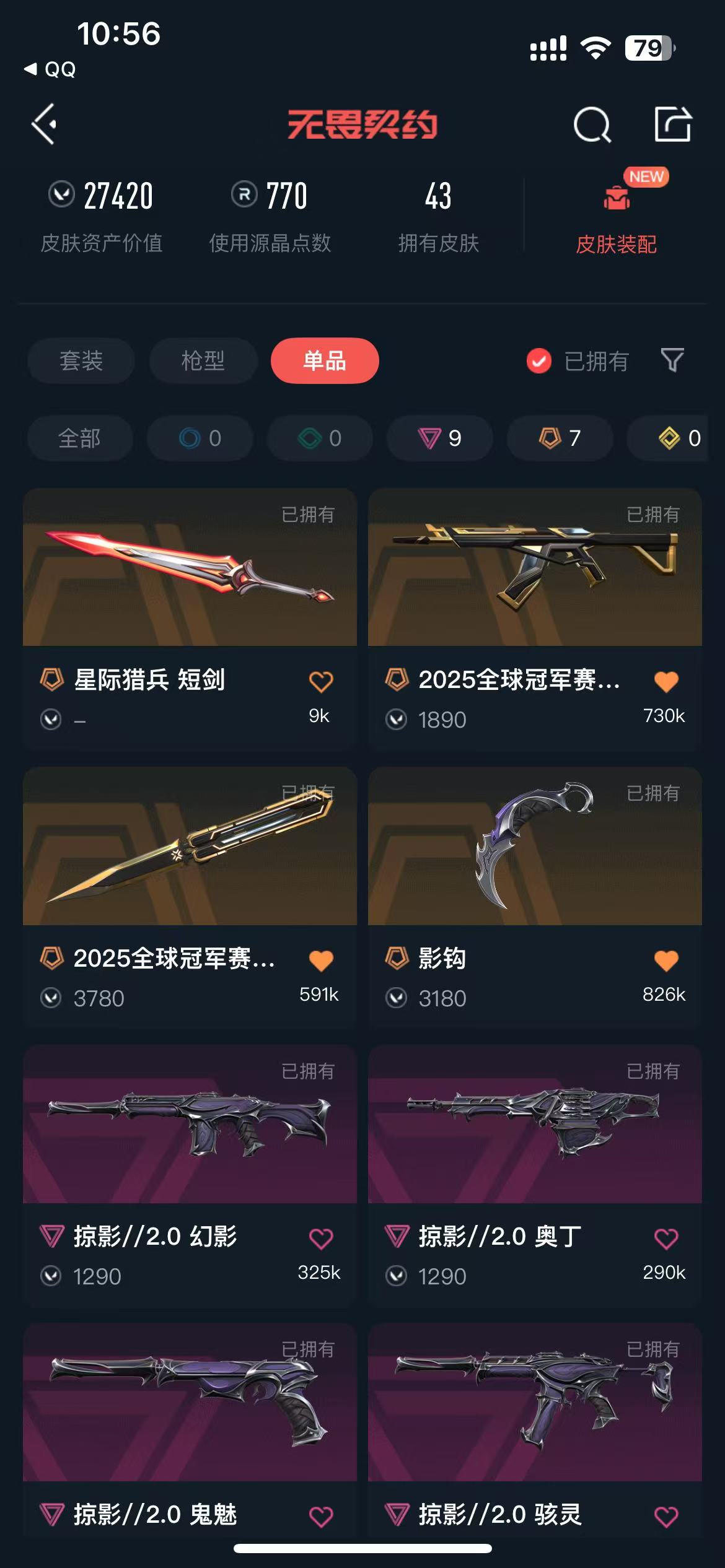Toggle the 已拥有 owned checkbox
The width and height of the screenshot is (725, 1568).
(538, 361)
